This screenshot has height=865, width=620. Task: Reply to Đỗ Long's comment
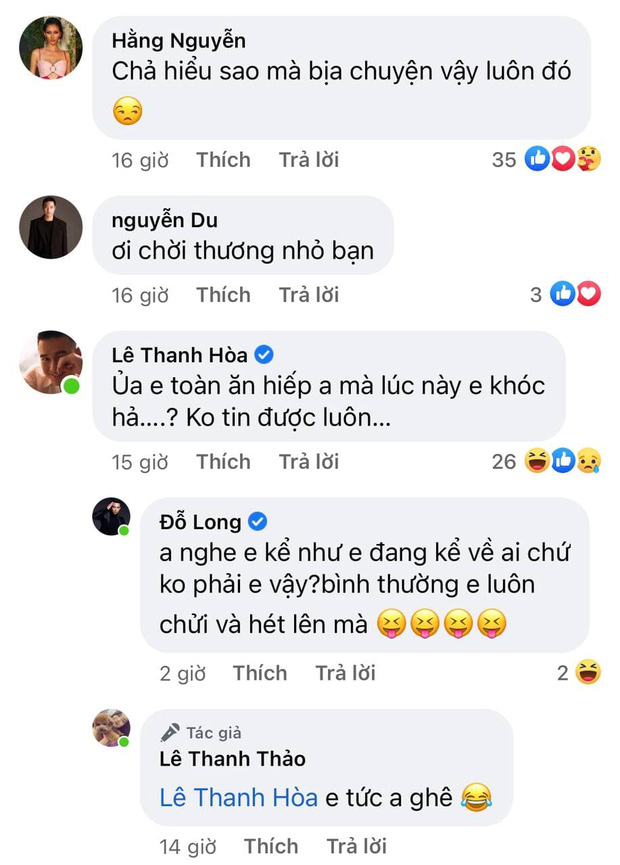345,673
